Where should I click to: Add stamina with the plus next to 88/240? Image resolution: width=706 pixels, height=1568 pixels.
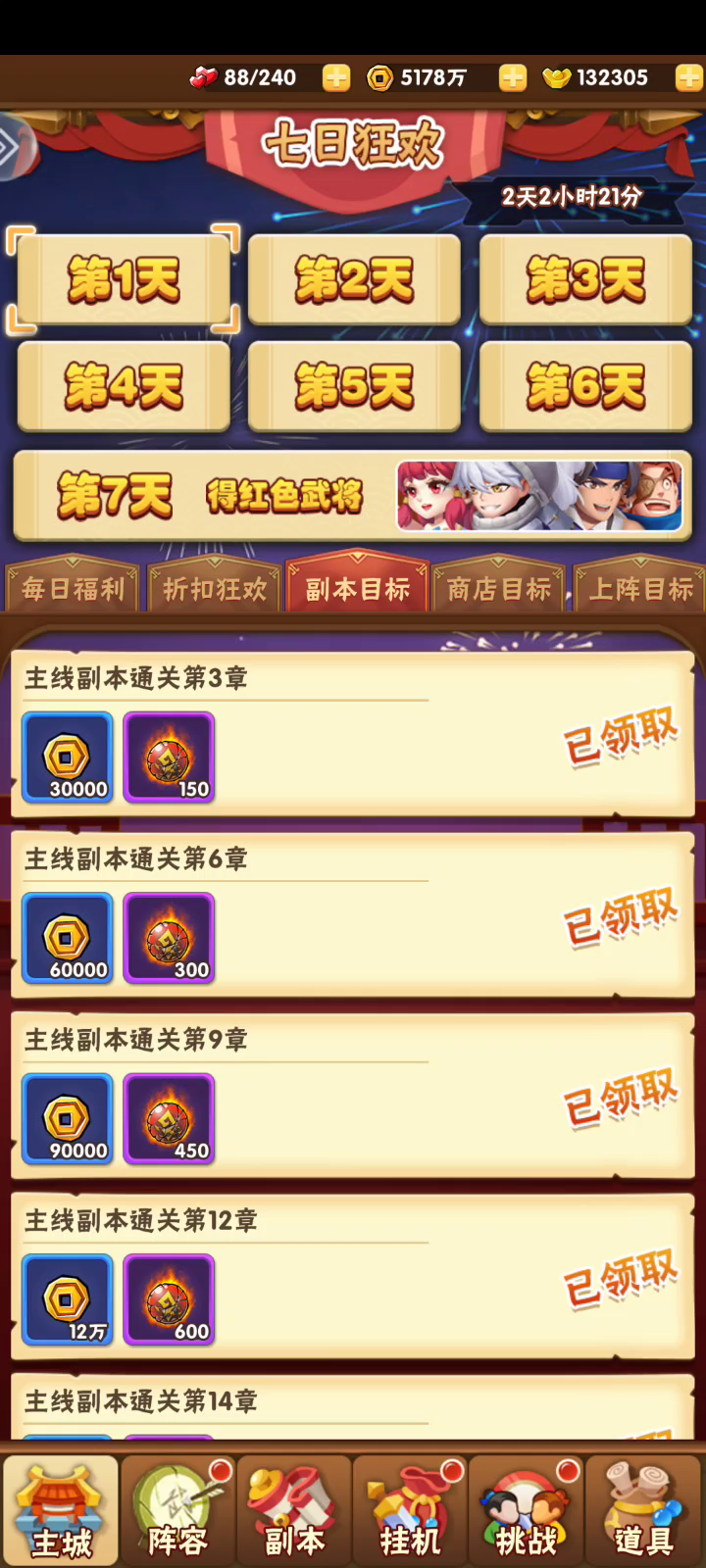click(336, 77)
